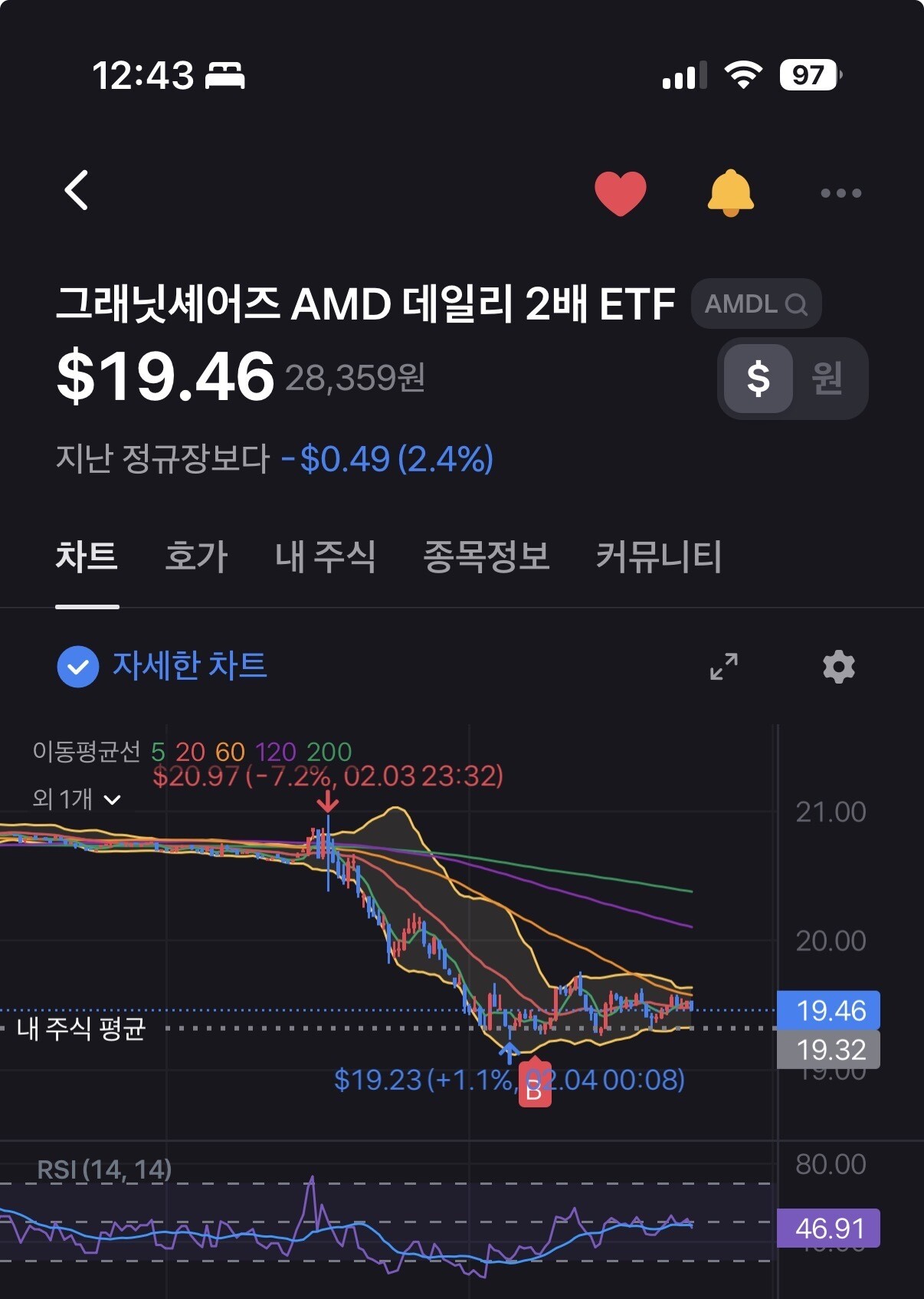Open the 내 주식 tab

(x=325, y=556)
